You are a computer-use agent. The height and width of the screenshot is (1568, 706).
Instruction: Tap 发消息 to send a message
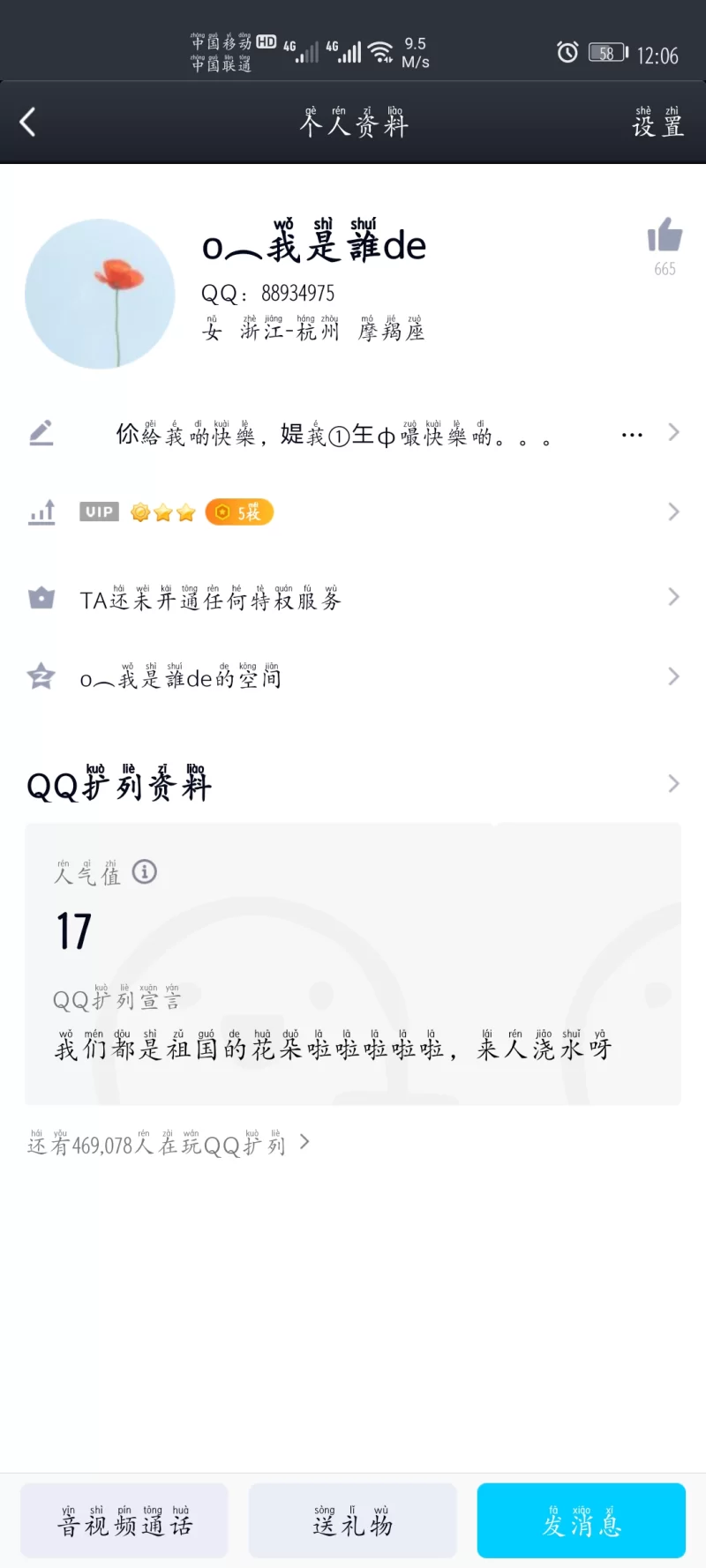(x=581, y=1520)
